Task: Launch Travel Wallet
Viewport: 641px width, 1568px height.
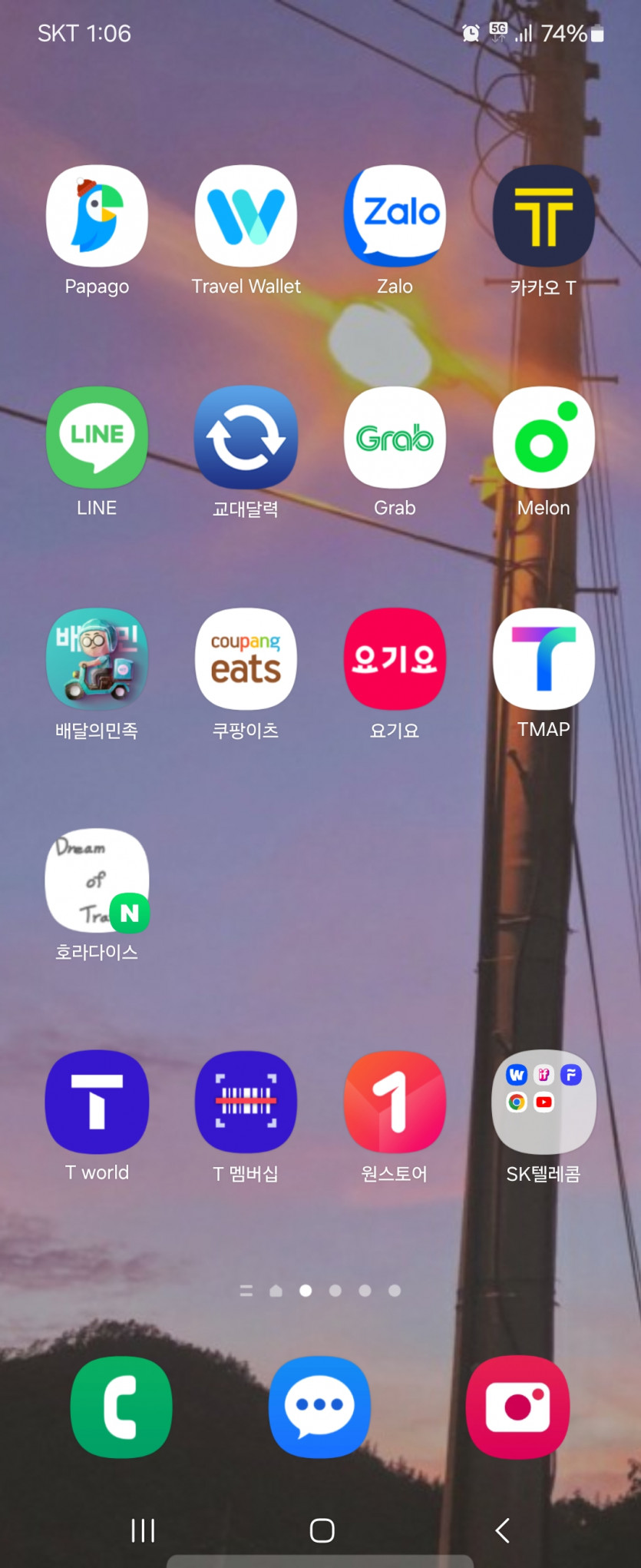Action: [x=246, y=216]
